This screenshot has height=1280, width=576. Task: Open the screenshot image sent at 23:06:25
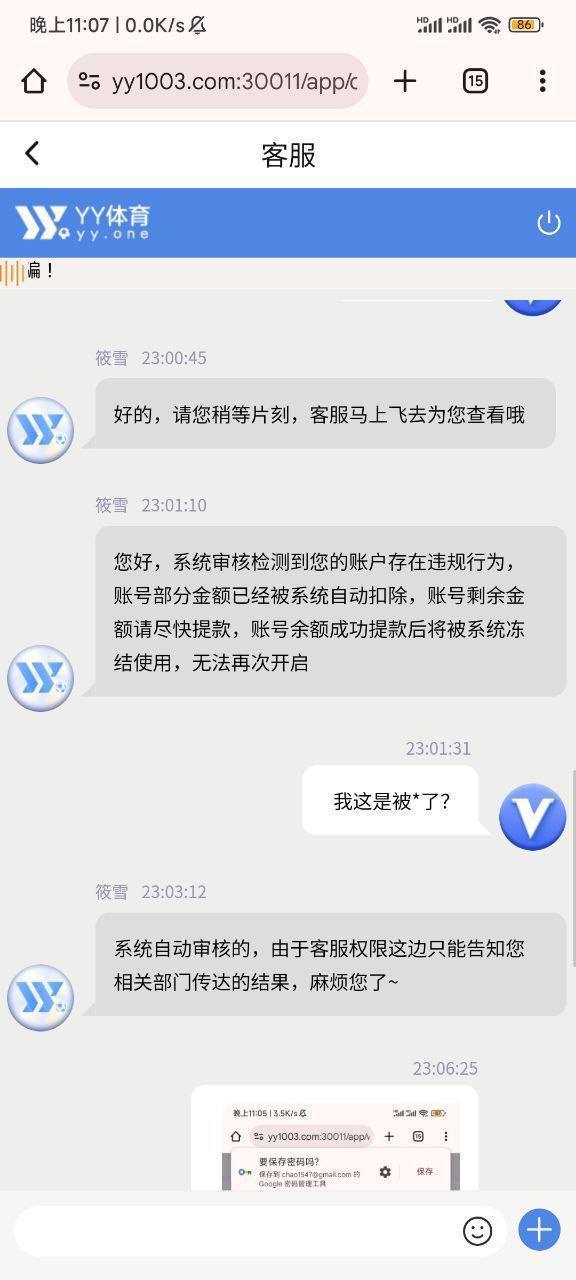(334, 1138)
